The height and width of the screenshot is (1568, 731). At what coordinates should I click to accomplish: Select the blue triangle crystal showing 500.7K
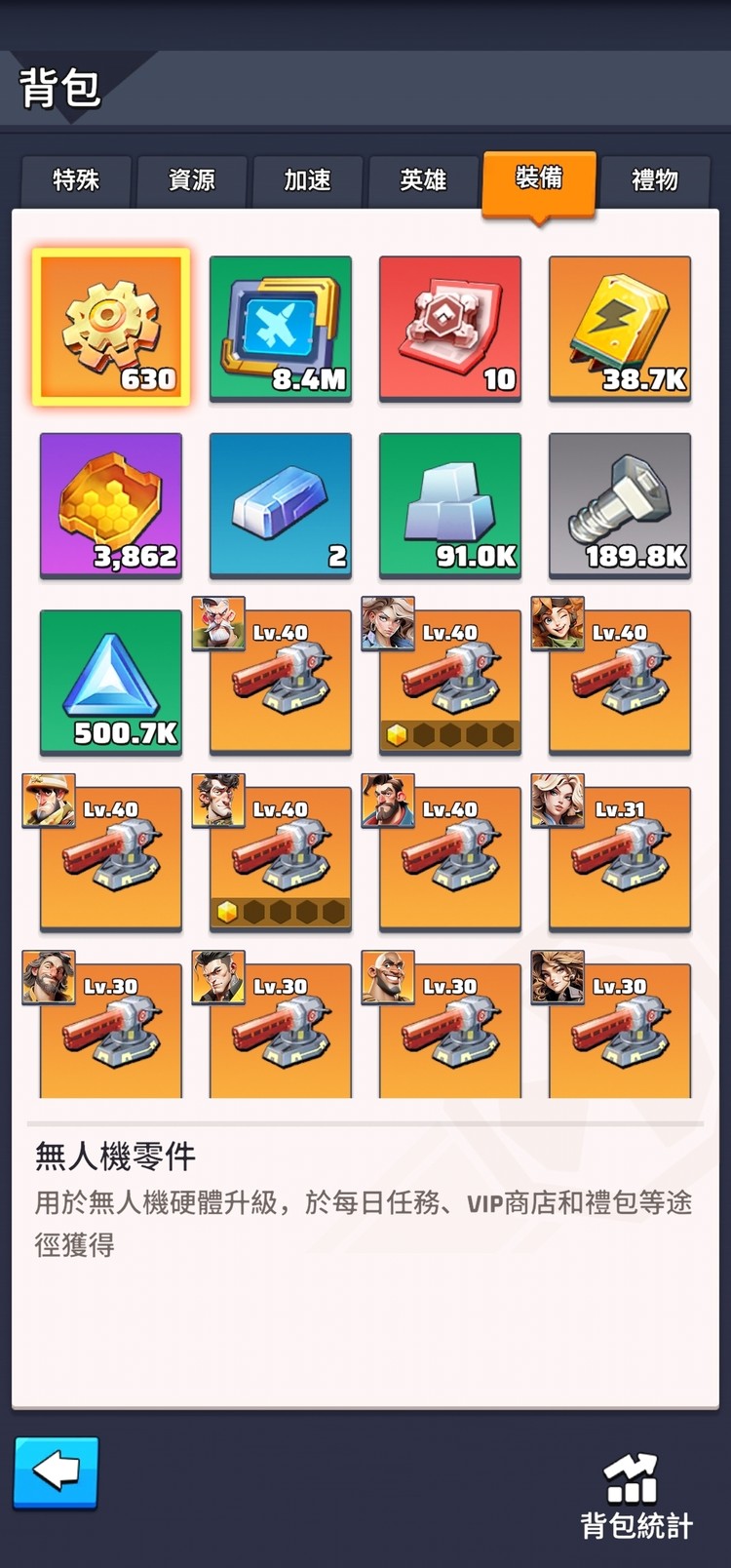pos(111,682)
